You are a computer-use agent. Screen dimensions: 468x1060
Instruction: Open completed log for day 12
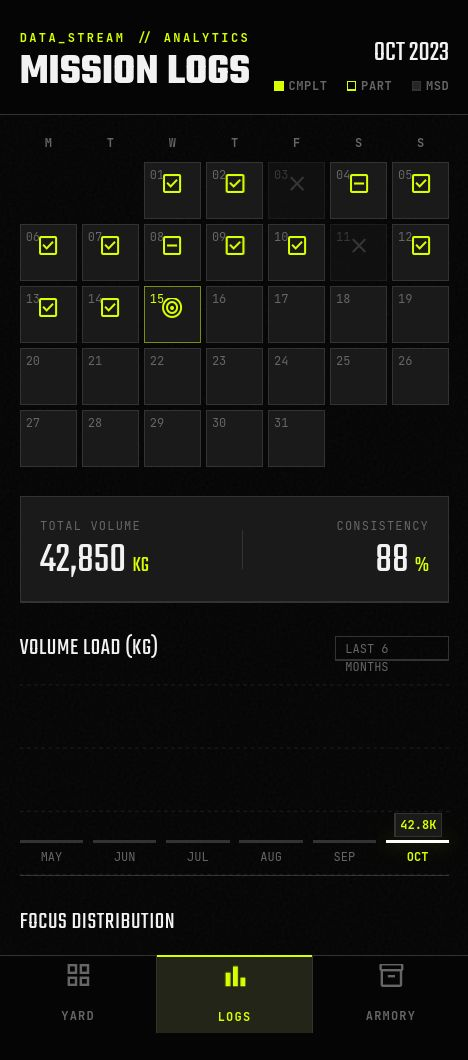pyautogui.click(x=421, y=252)
